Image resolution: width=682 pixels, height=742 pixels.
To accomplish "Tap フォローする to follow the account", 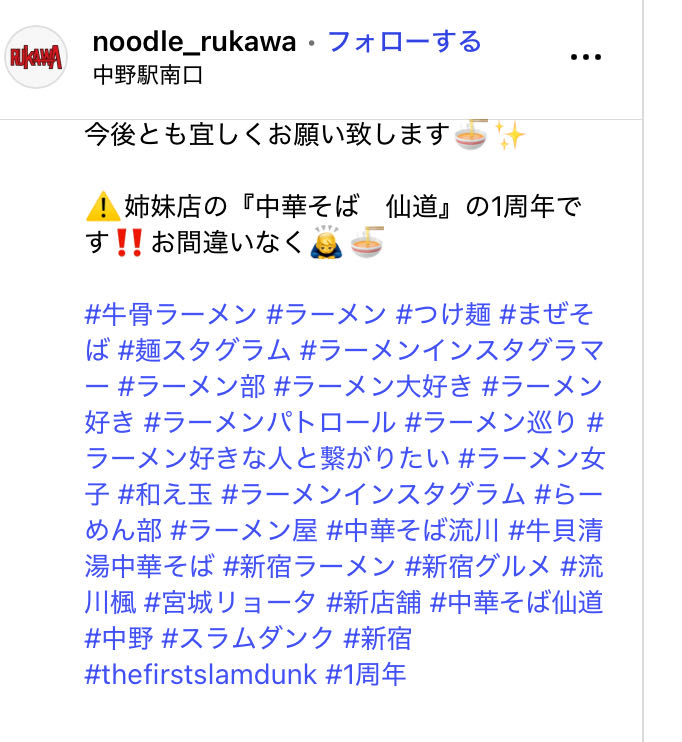I will pyautogui.click(x=405, y=42).
